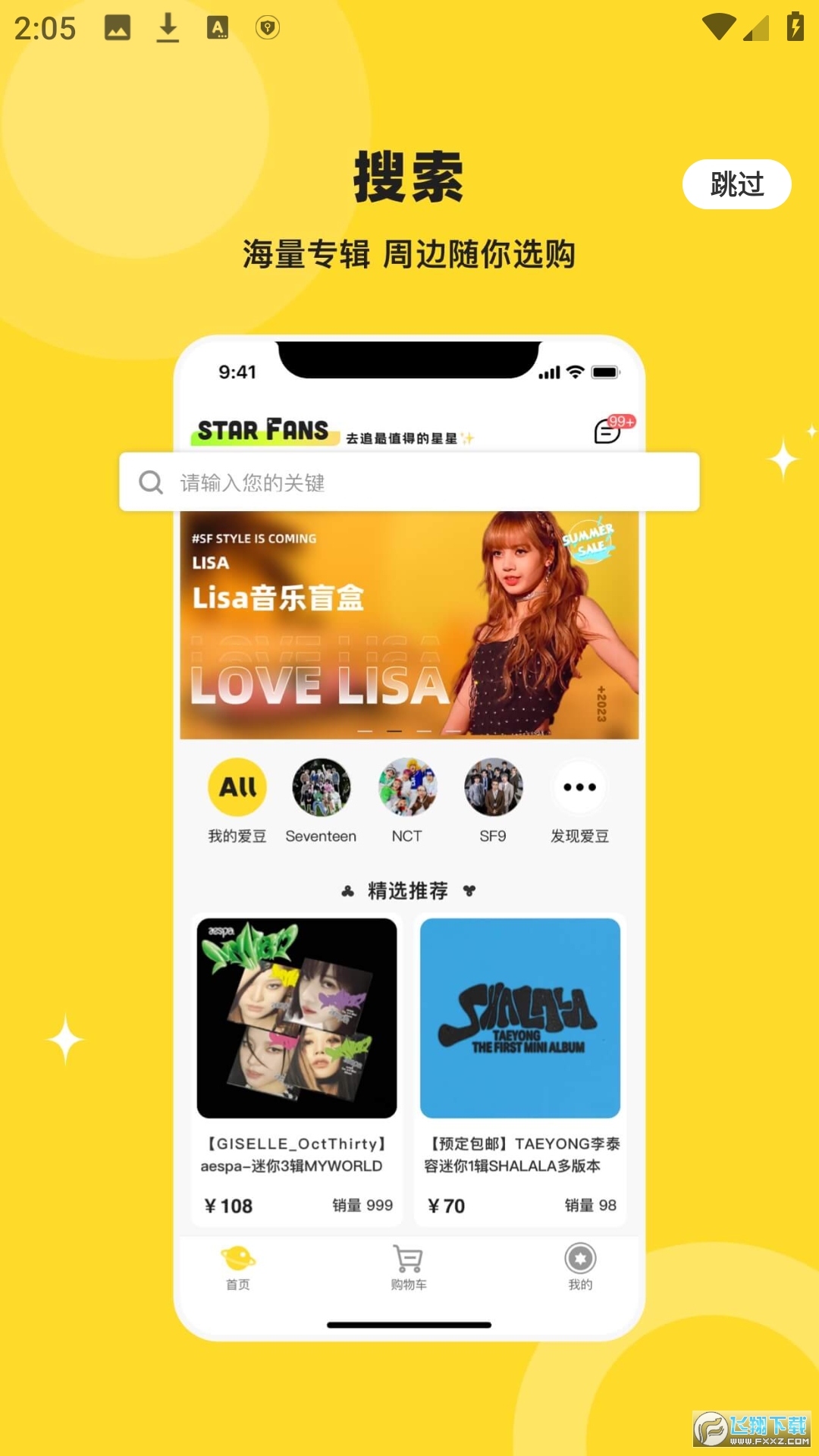Tap the 跳过 skip button
Screen dimensions: 819x1456
pyautogui.click(x=736, y=184)
